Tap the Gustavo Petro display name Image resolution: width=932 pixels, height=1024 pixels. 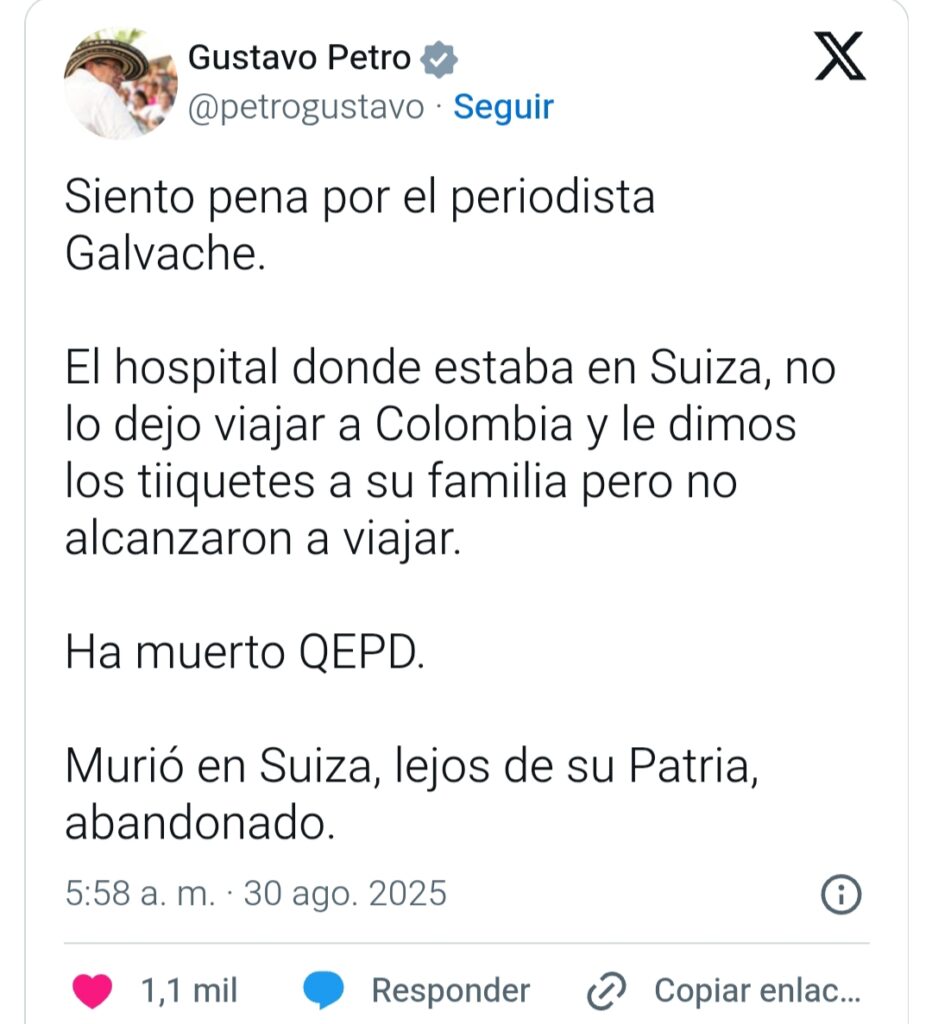click(x=299, y=59)
